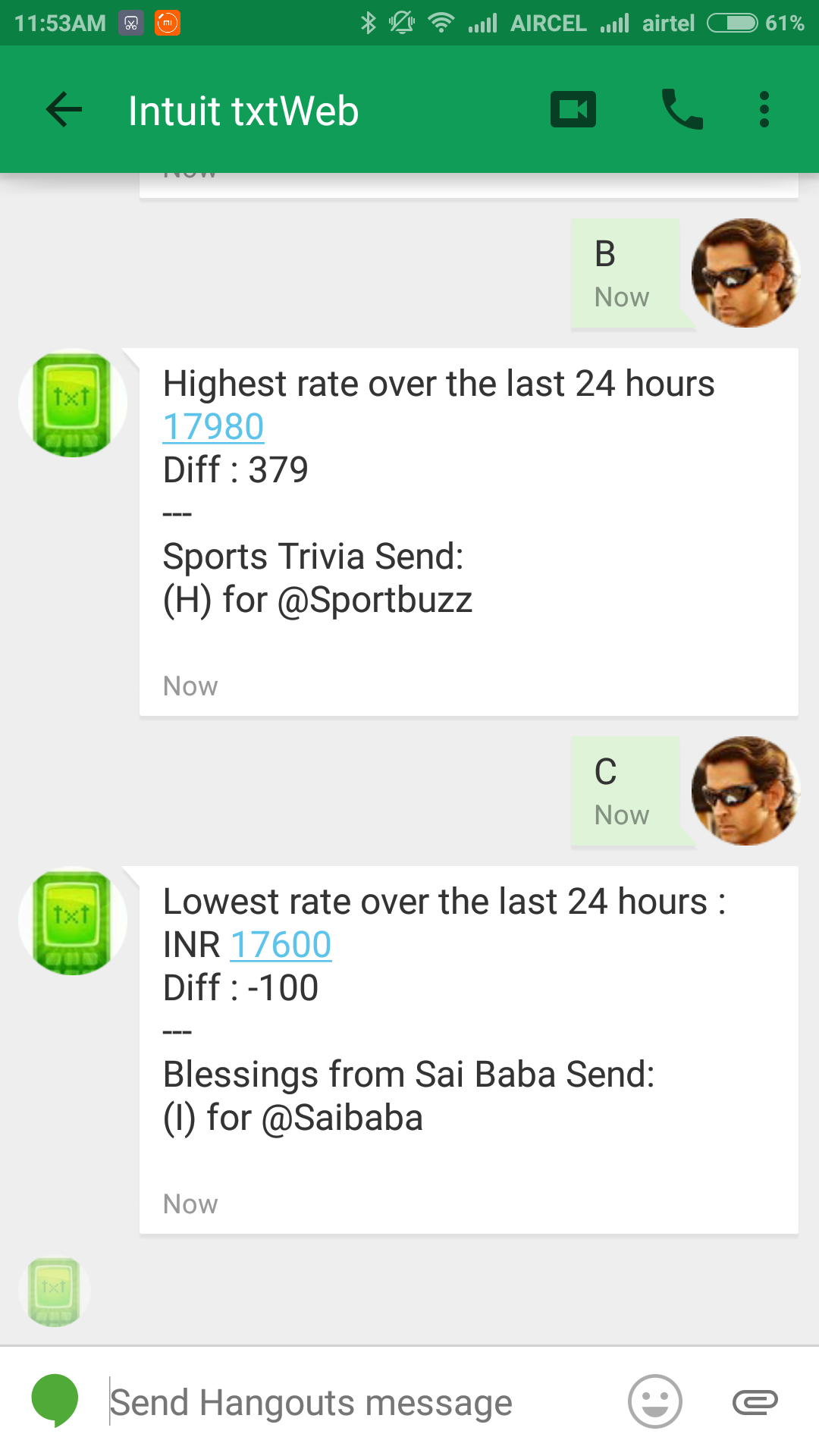819x1456 pixels.
Task: Open the 17600 lowest rate link
Action: pos(281,945)
